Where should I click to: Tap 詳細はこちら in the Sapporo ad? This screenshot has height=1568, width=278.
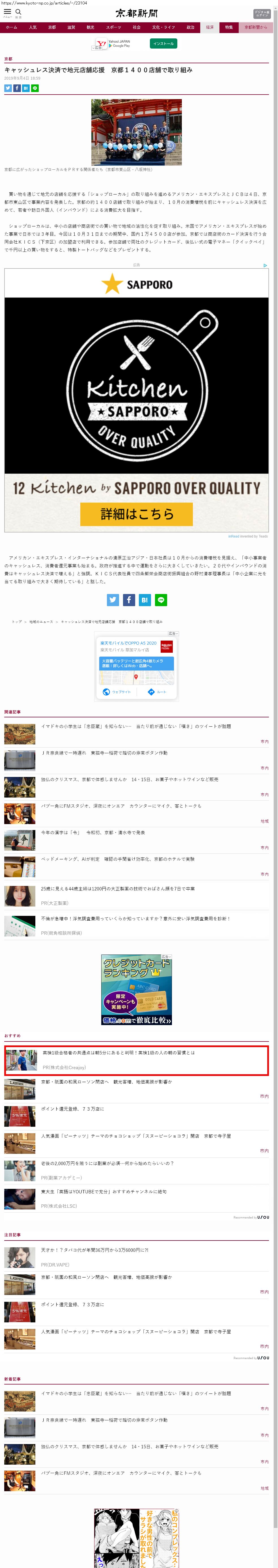pyautogui.click(x=137, y=514)
